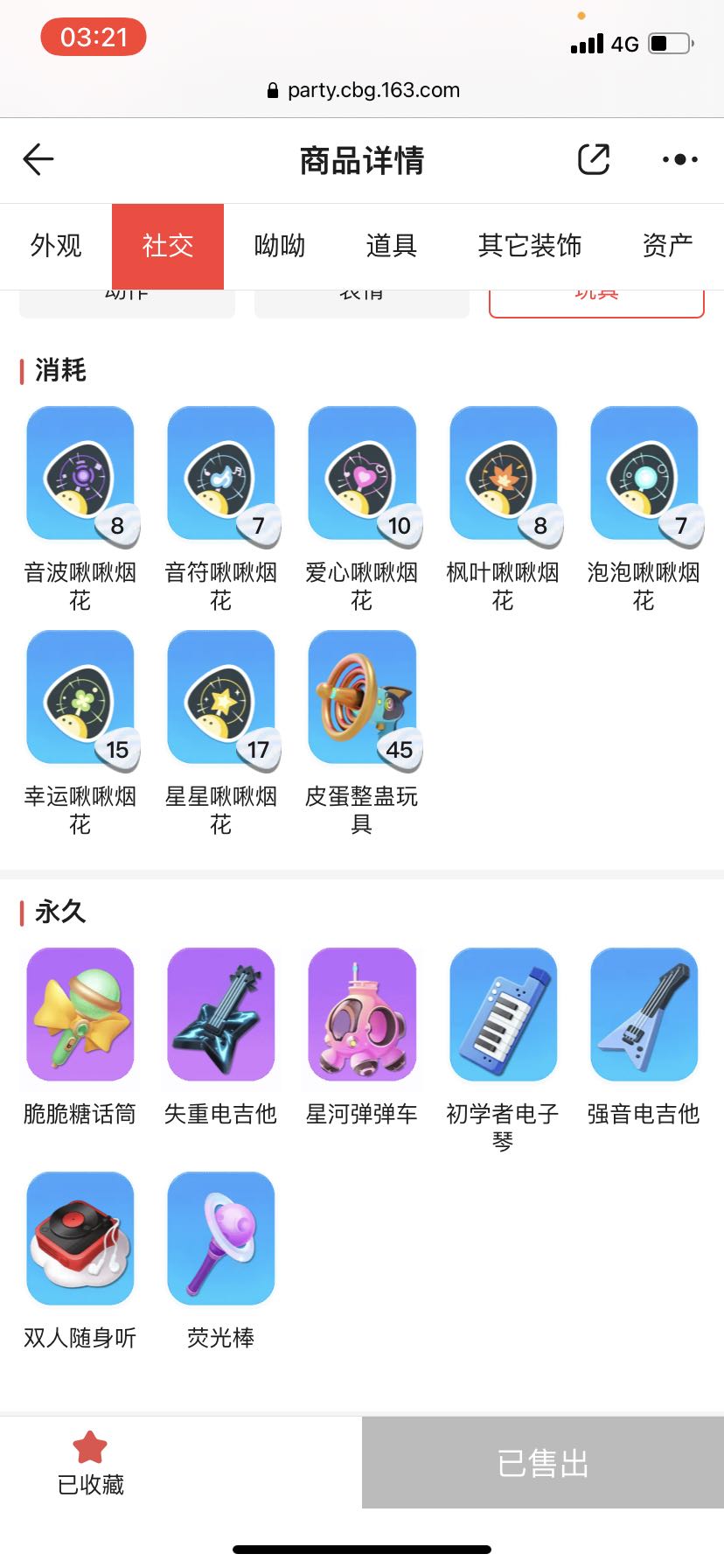724x1568 pixels.
Task: Go back using the arrow icon
Action: coord(38,159)
